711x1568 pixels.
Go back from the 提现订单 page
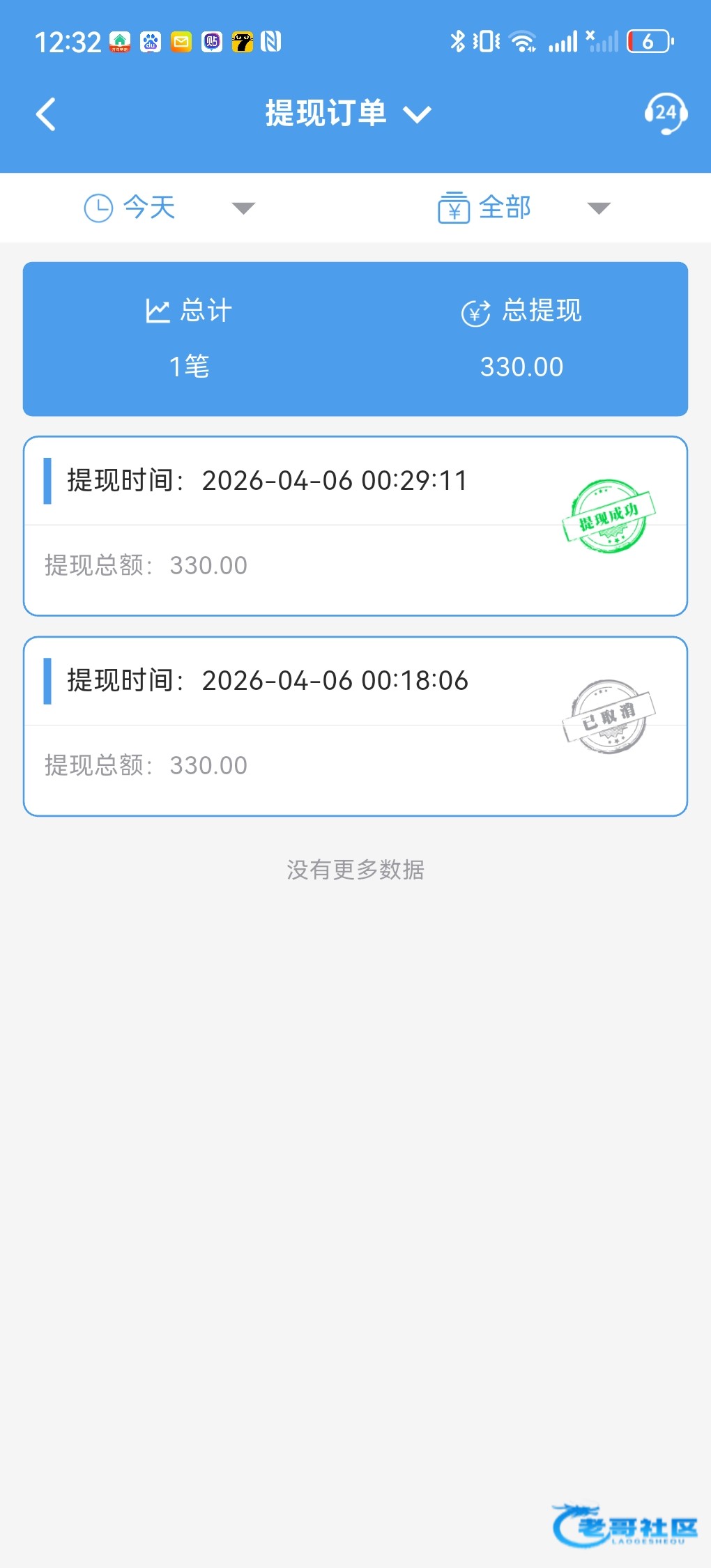point(46,114)
